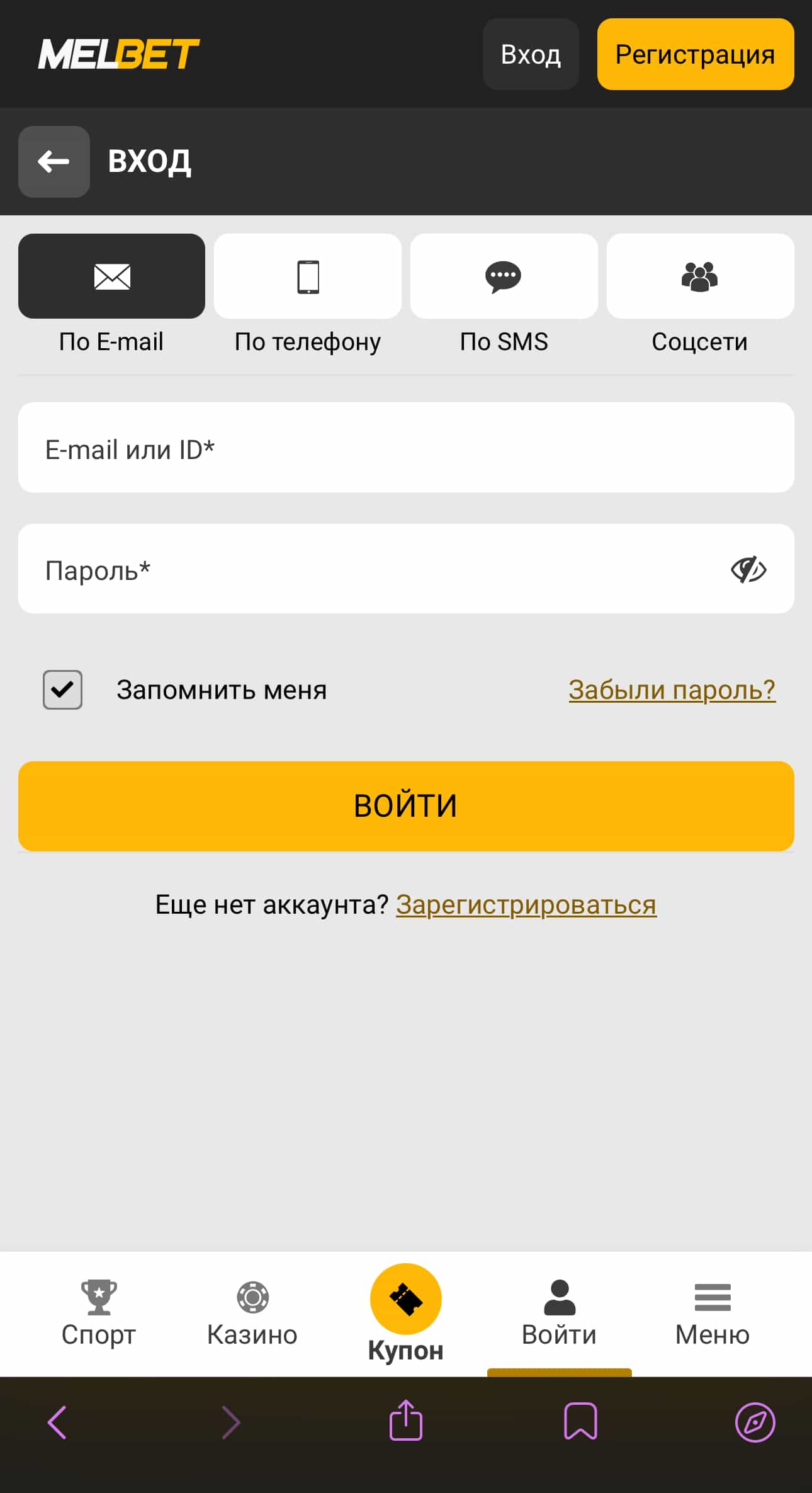The width and height of the screenshot is (812, 1493).
Task: Switch to the По SMS login method
Action: 504,276
